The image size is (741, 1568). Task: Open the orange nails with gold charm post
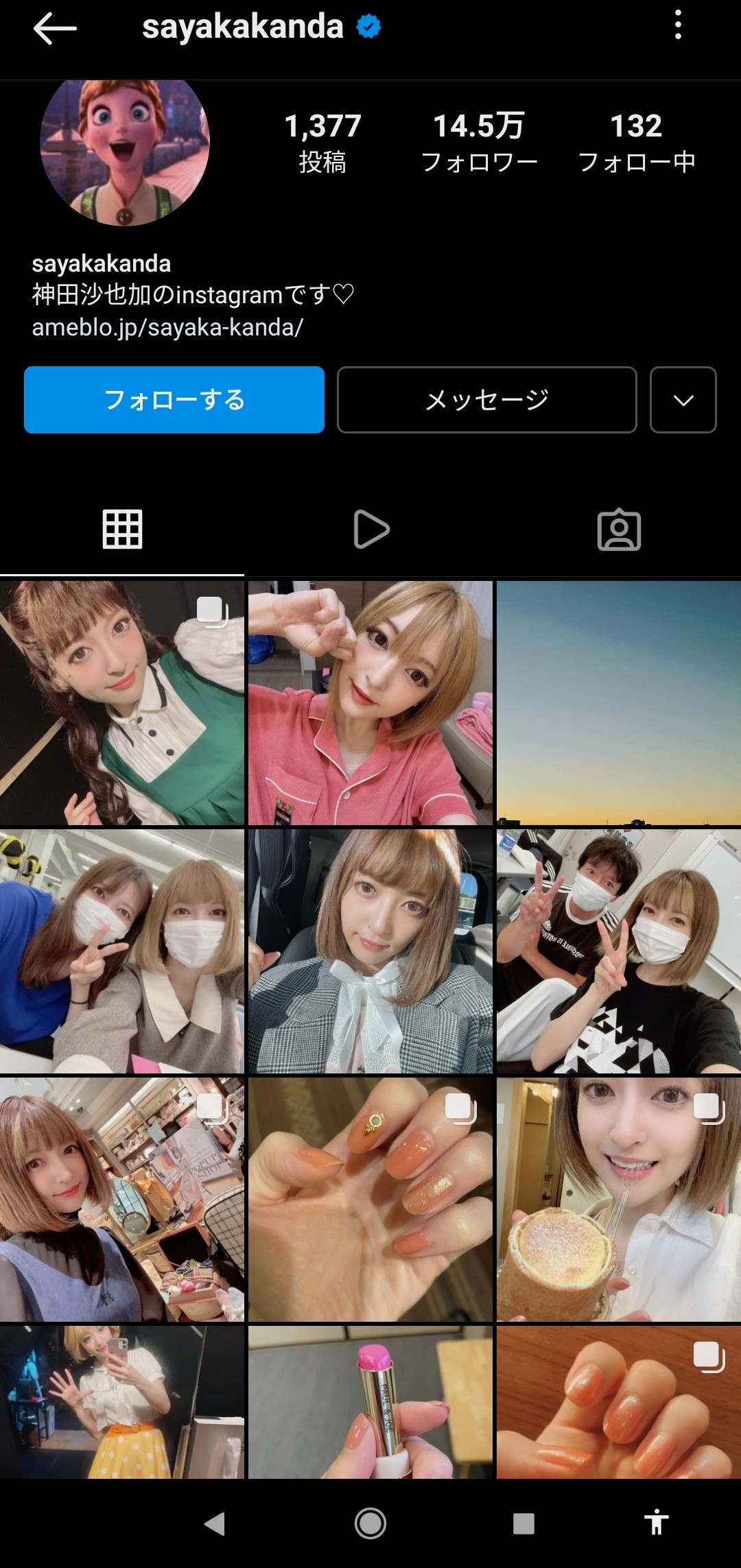point(370,1199)
